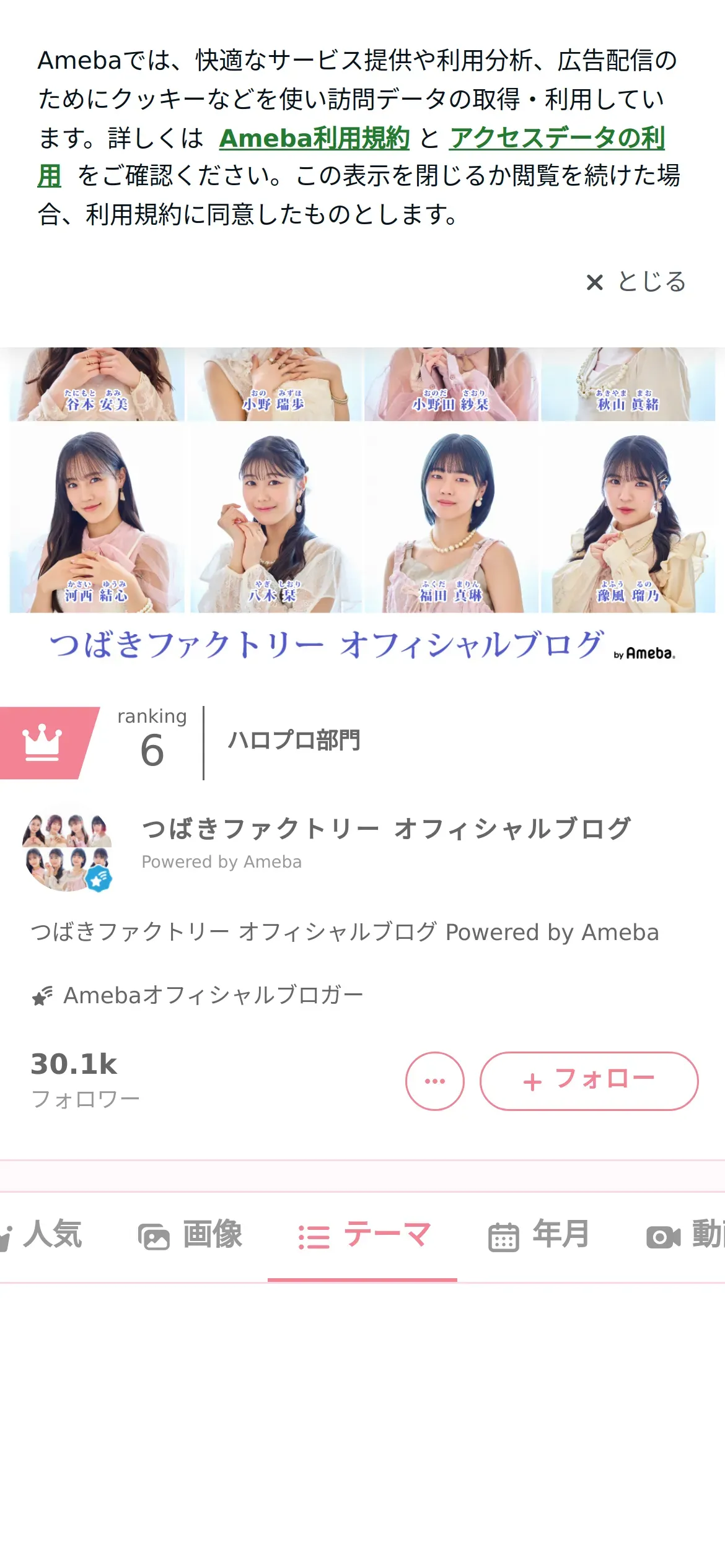Screen dimensions: 725x1568
Task: Switch to the 人気 tab
Action: click(43, 1235)
